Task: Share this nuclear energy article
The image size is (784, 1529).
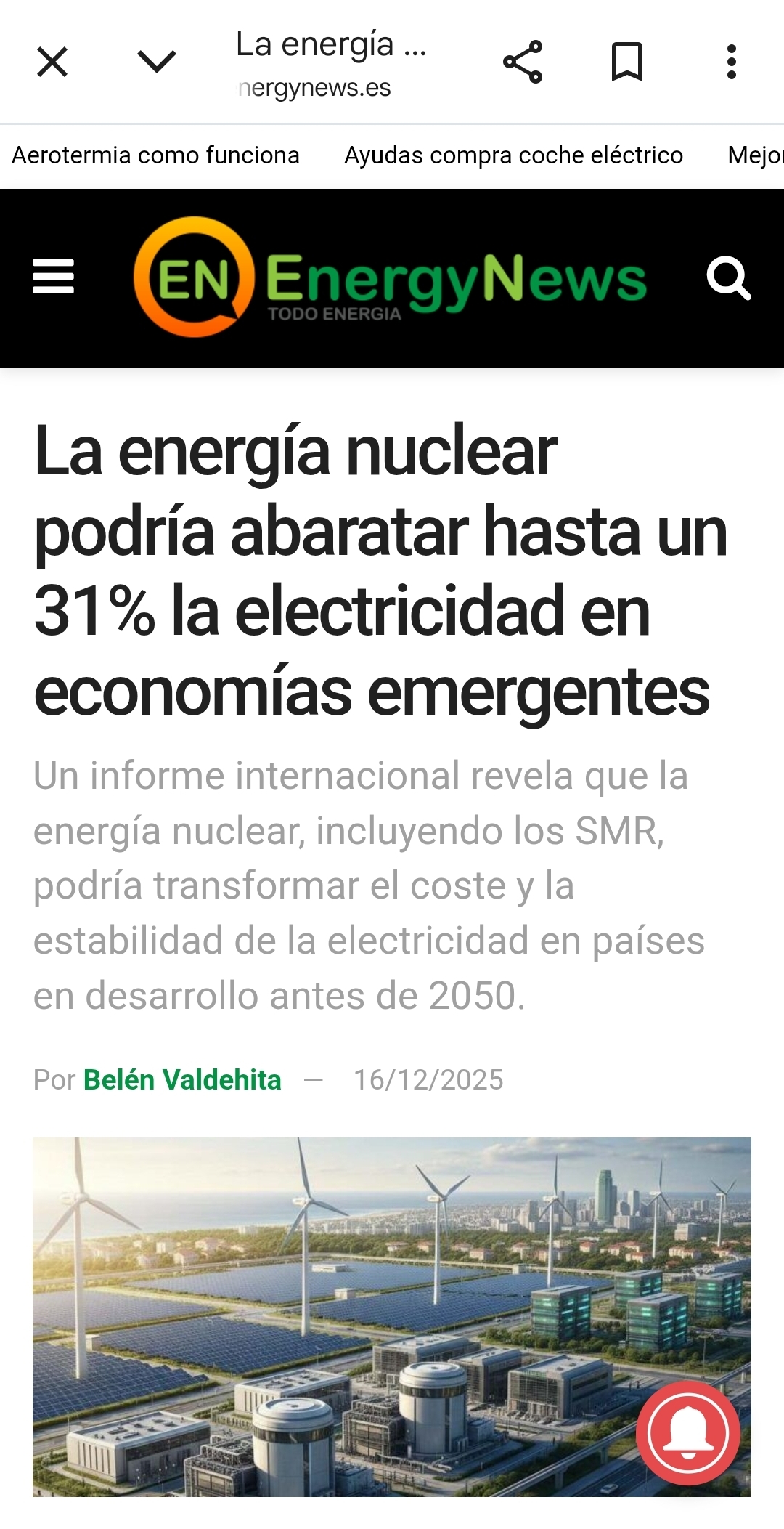Action: tap(523, 62)
